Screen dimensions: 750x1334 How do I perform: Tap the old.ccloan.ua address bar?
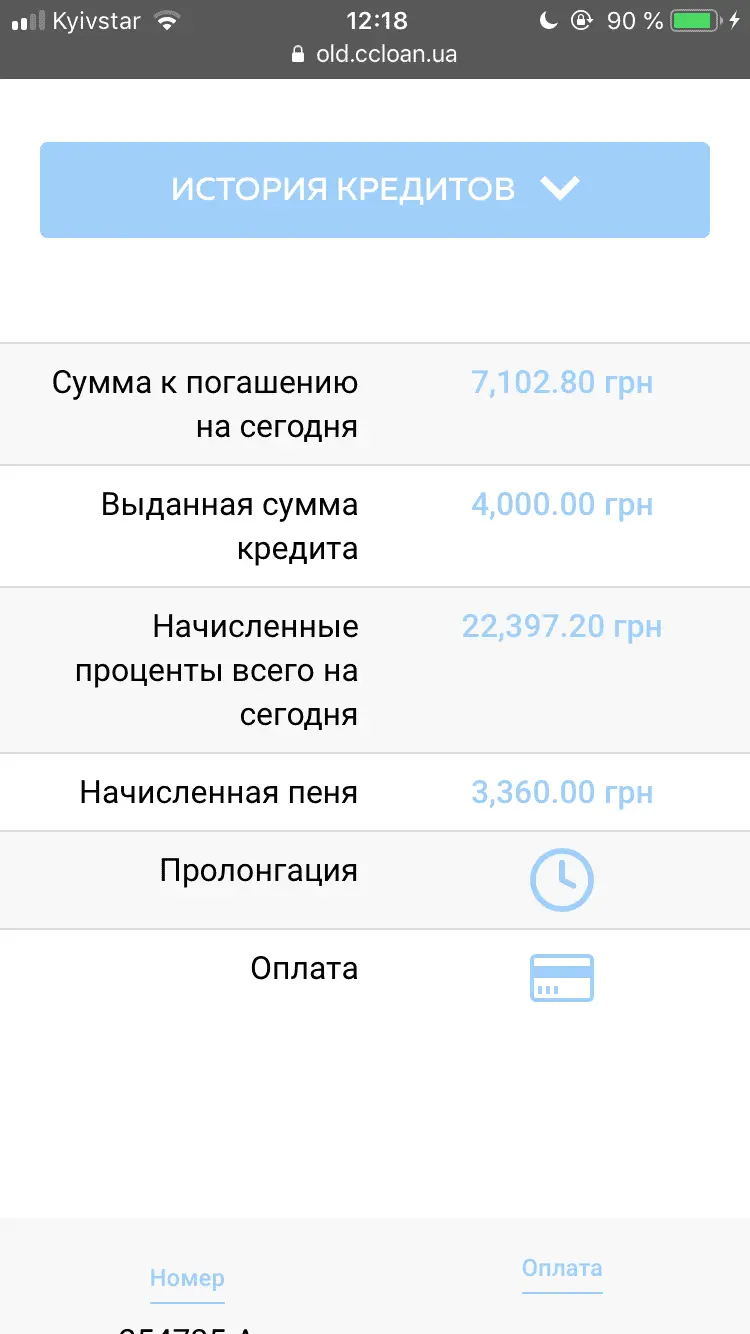[x=375, y=54]
